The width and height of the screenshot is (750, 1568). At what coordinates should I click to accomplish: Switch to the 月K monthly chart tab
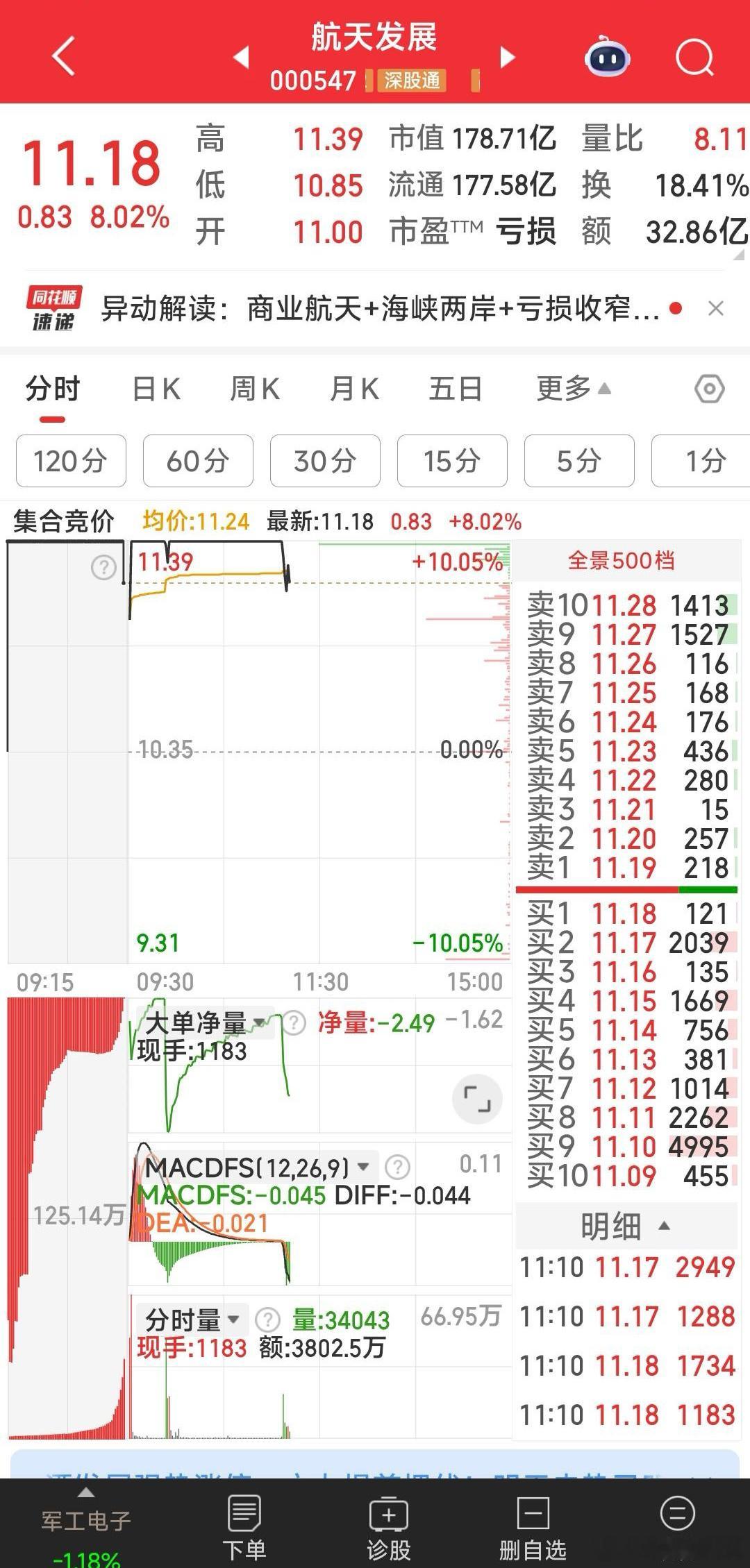click(354, 389)
